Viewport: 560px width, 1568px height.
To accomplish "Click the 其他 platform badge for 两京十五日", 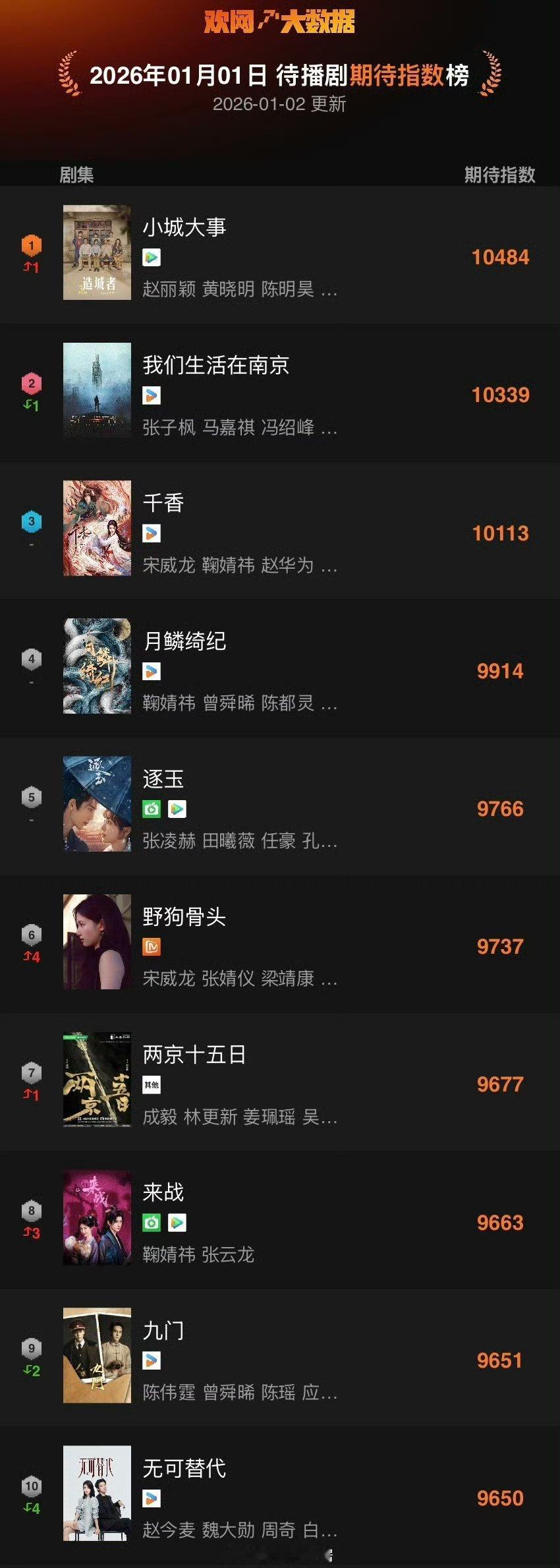I will (x=153, y=1086).
